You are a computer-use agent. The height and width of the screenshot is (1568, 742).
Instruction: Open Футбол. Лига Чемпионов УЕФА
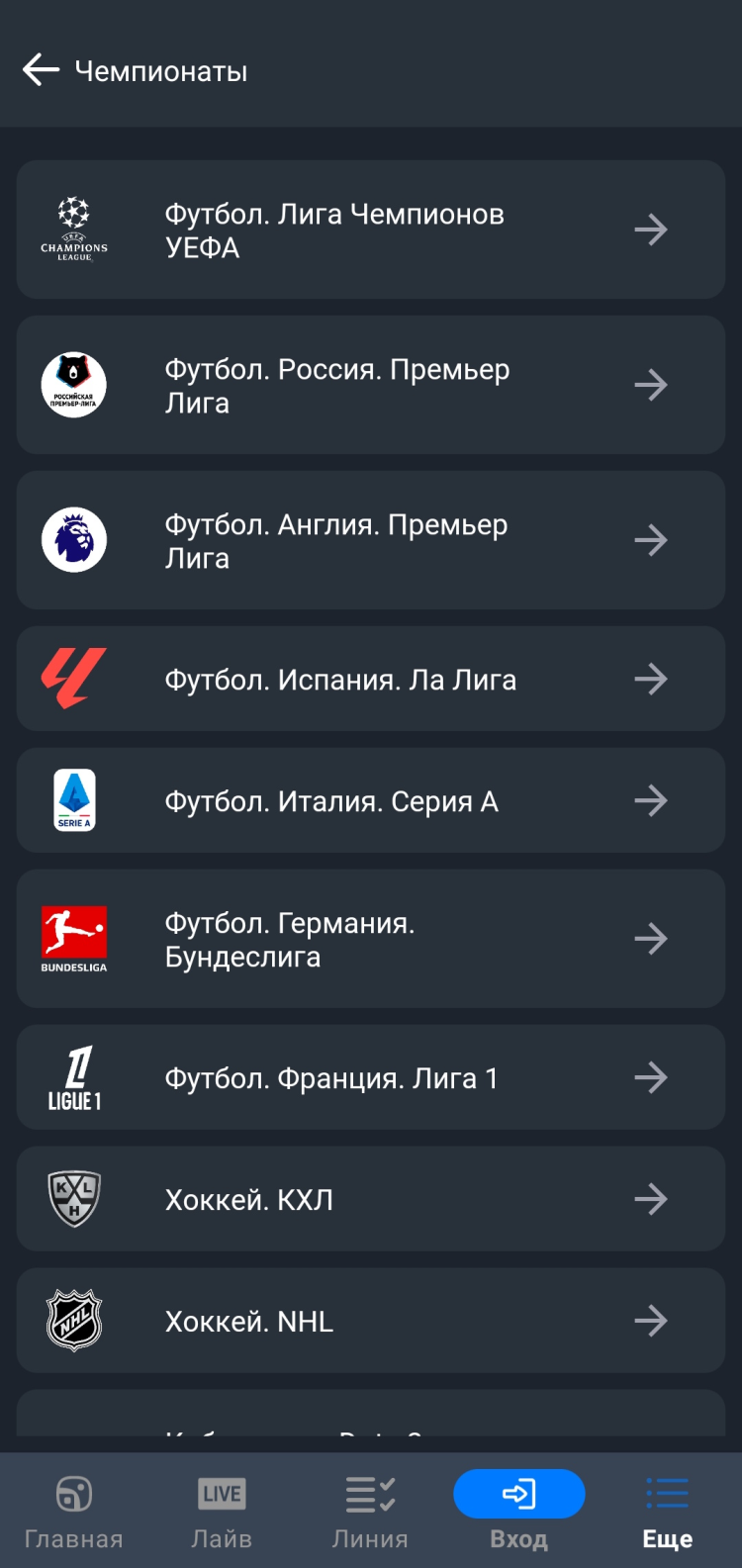pyautogui.click(x=371, y=230)
